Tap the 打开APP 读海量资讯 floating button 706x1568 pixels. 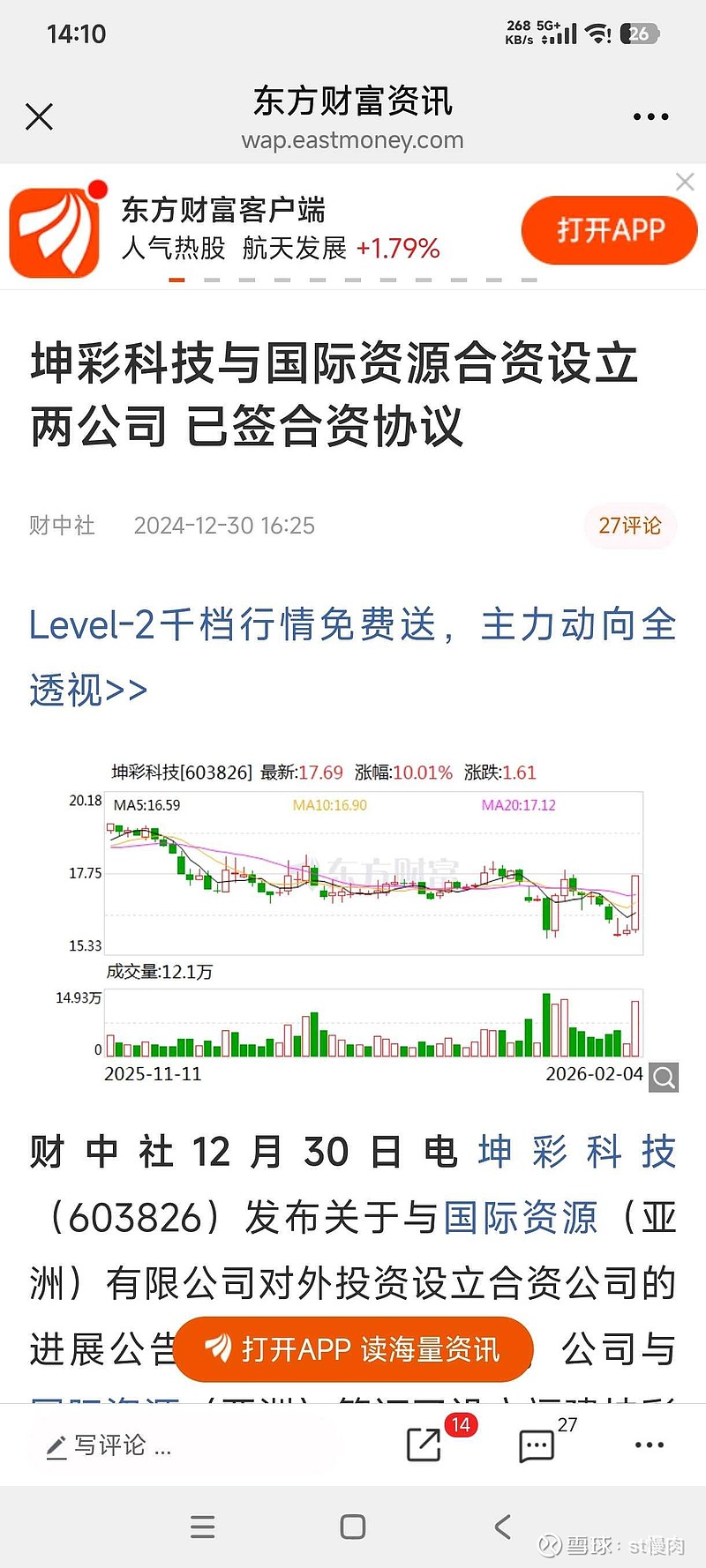pos(353,1350)
